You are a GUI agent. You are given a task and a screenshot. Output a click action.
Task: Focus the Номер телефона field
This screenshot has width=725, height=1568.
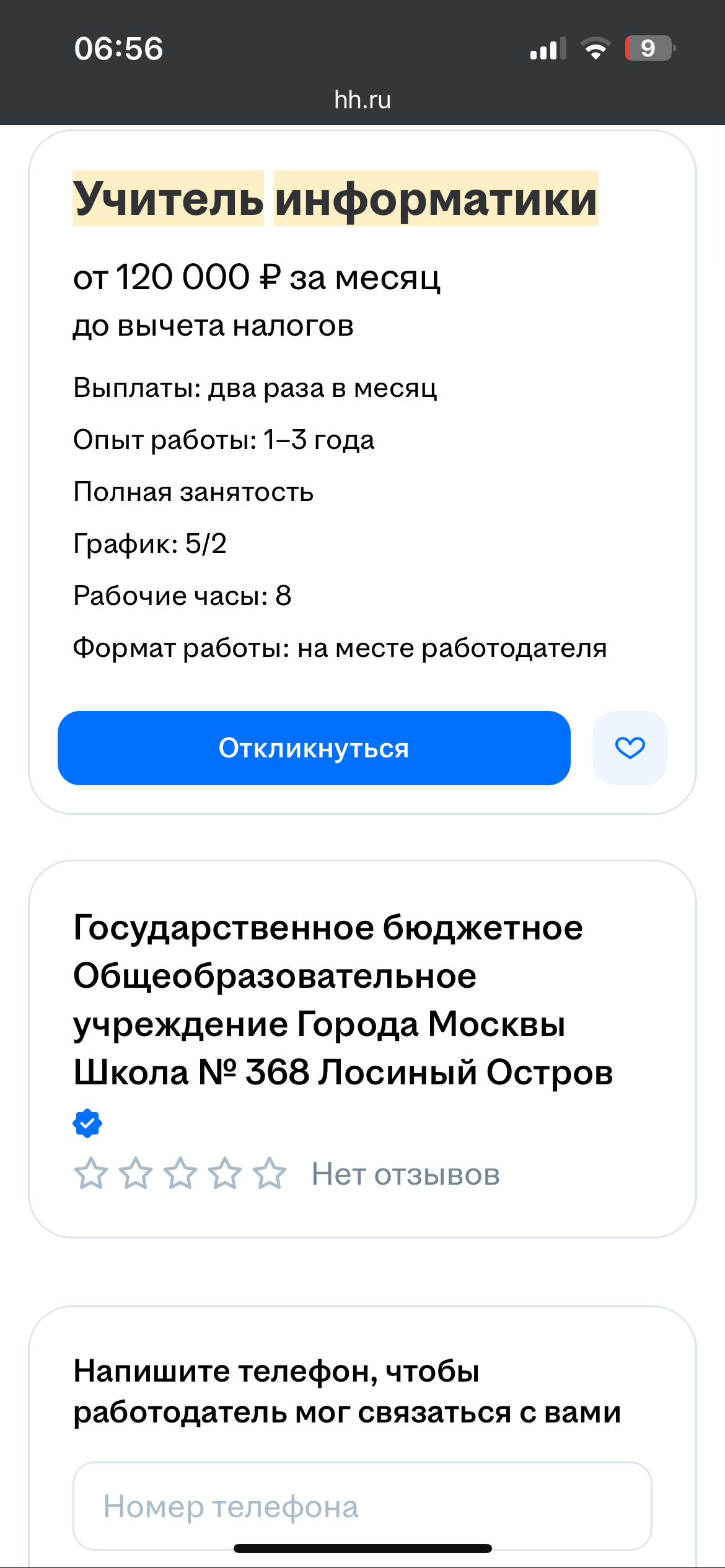[362, 1506]
